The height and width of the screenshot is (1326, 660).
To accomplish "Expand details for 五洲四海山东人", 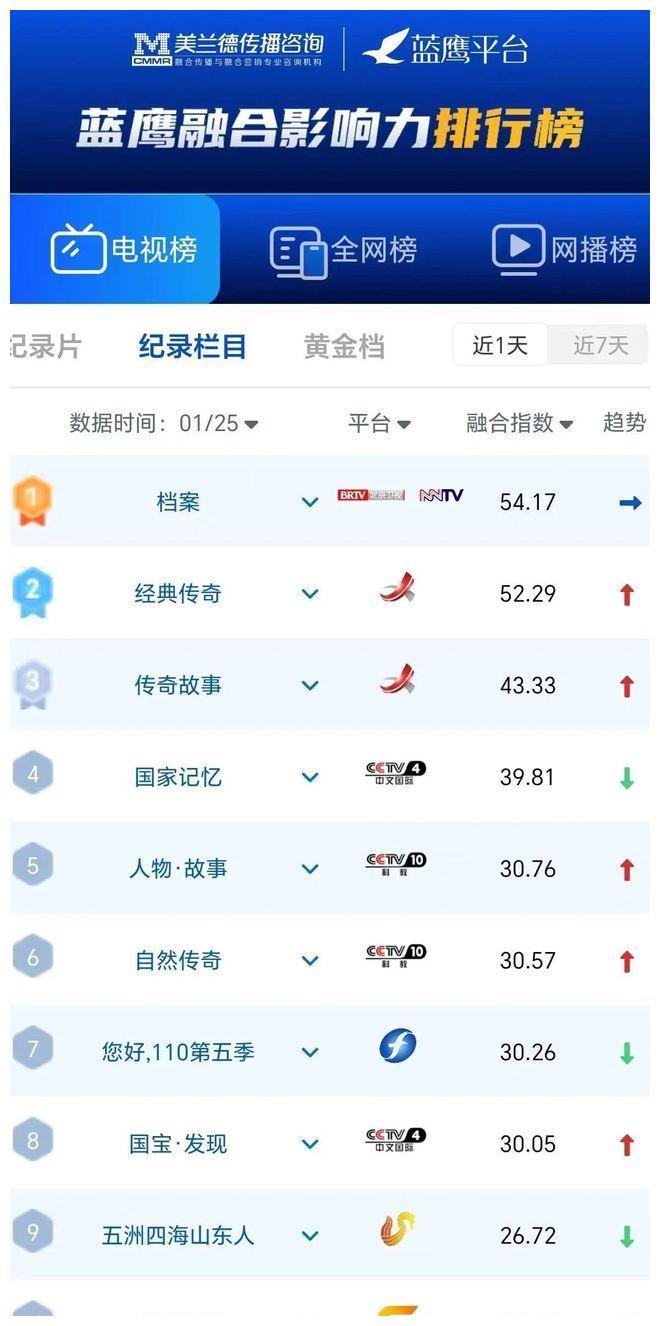I will (x=310, y=1236).
